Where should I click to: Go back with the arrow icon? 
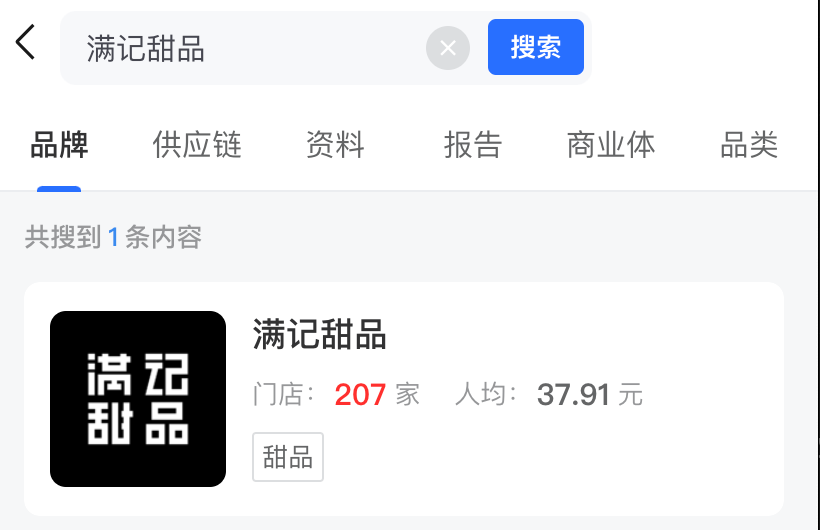[x=26, y=43]
